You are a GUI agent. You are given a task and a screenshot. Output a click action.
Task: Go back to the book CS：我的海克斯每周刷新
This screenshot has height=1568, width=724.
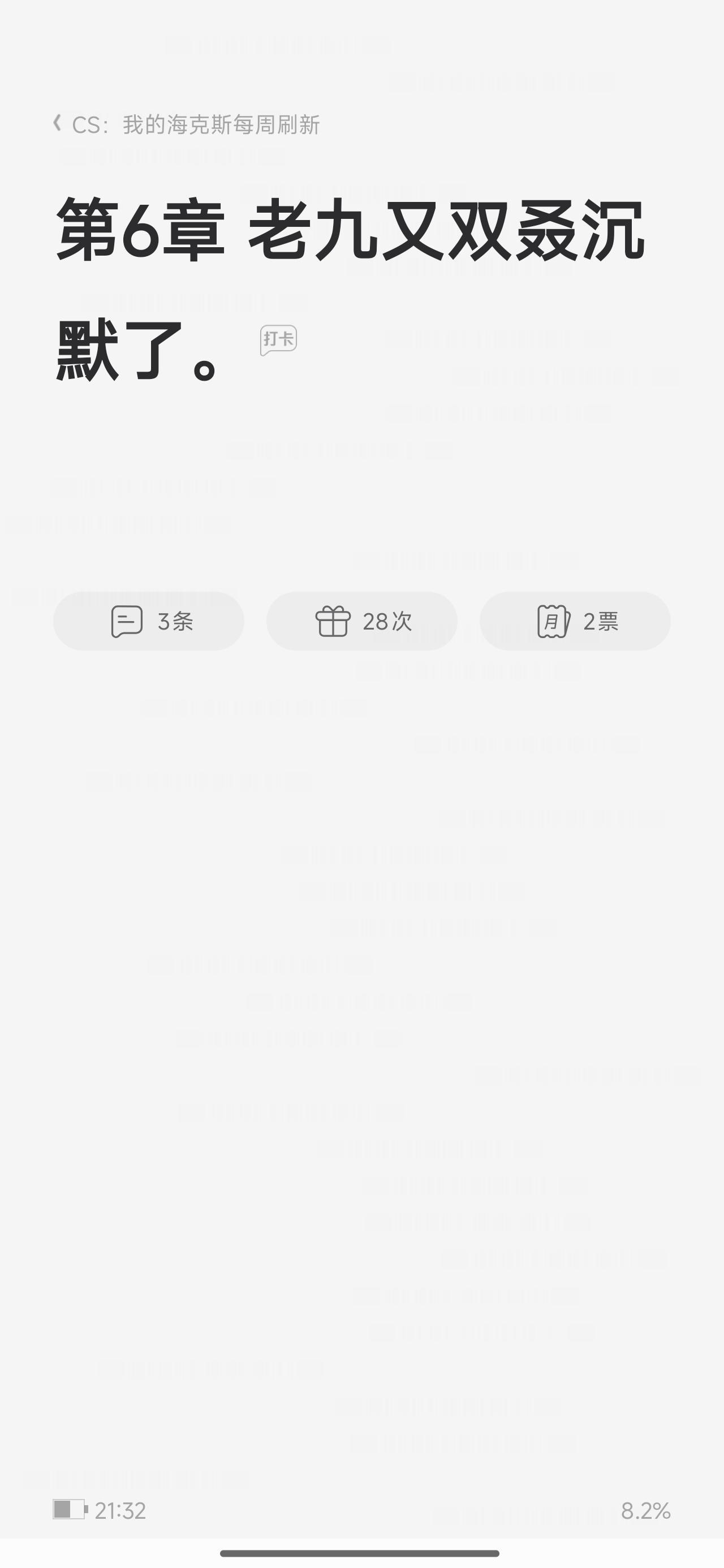186,125
